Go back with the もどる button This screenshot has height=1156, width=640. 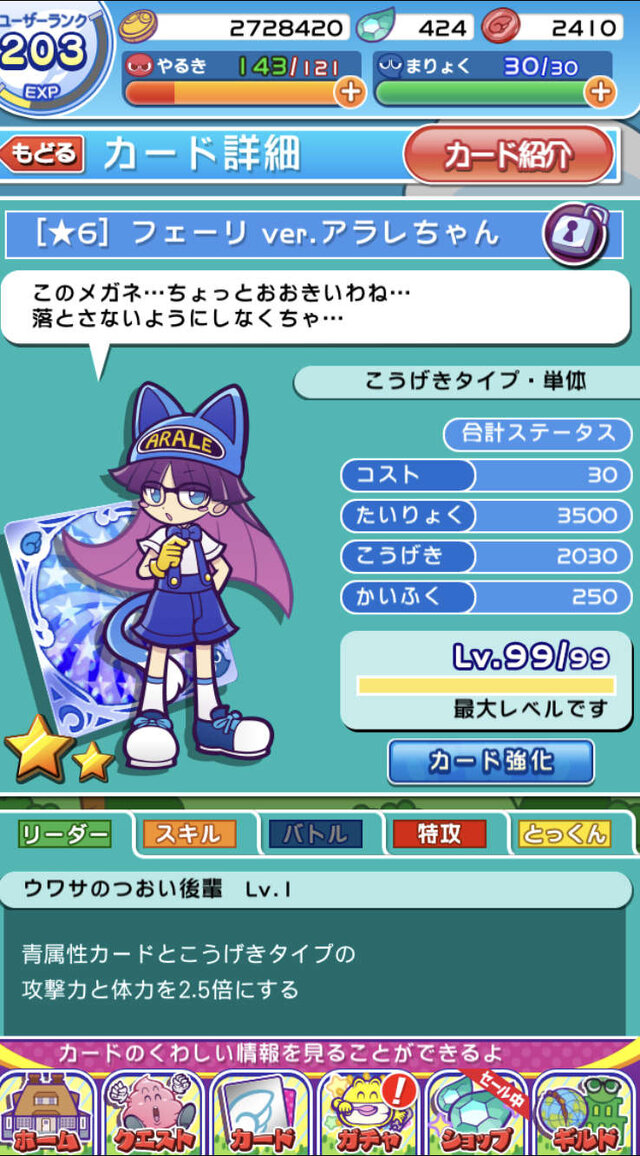coord(43,153)
